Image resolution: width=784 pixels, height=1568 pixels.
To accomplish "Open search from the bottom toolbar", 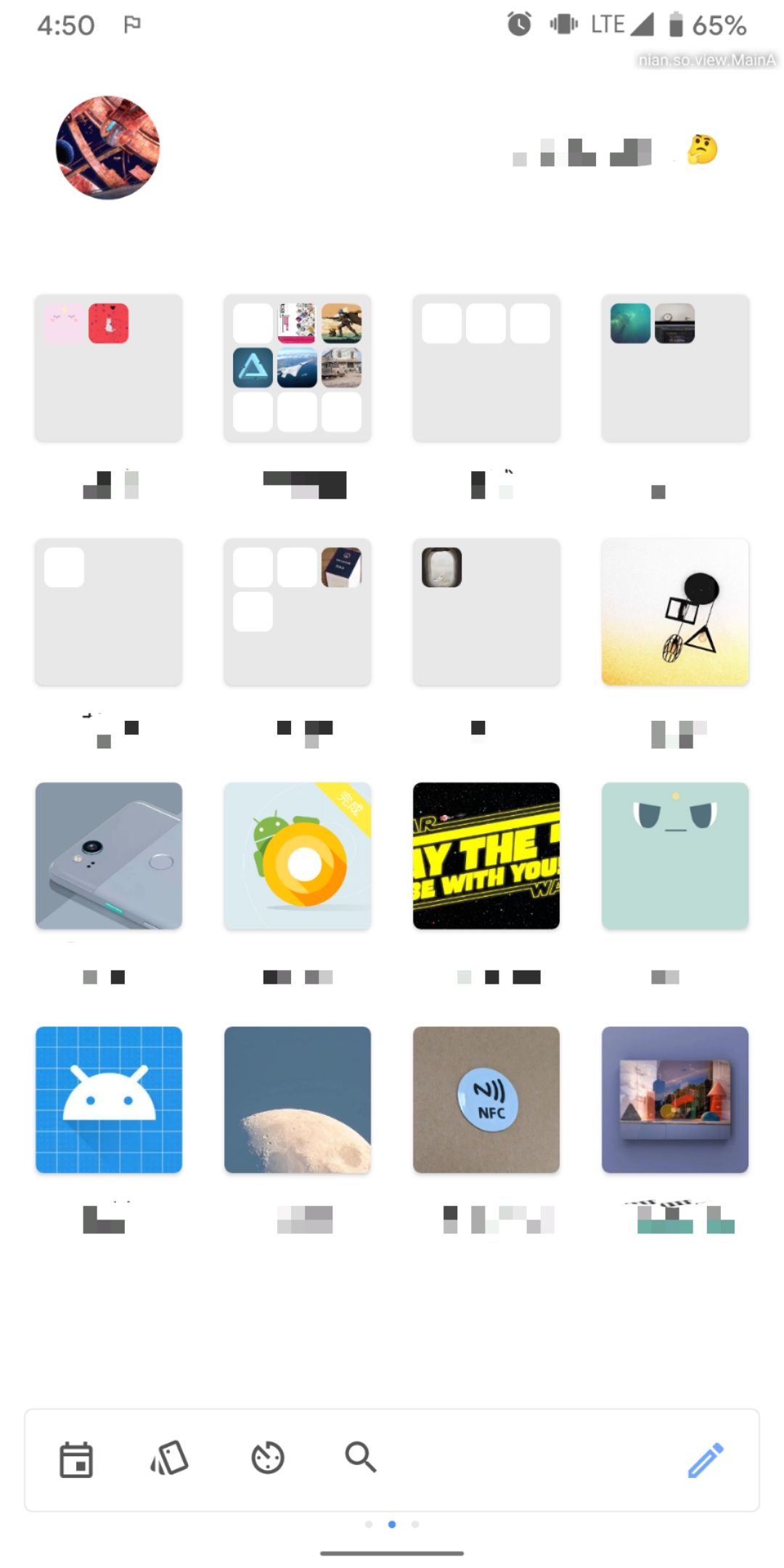I will point(361,1457).
